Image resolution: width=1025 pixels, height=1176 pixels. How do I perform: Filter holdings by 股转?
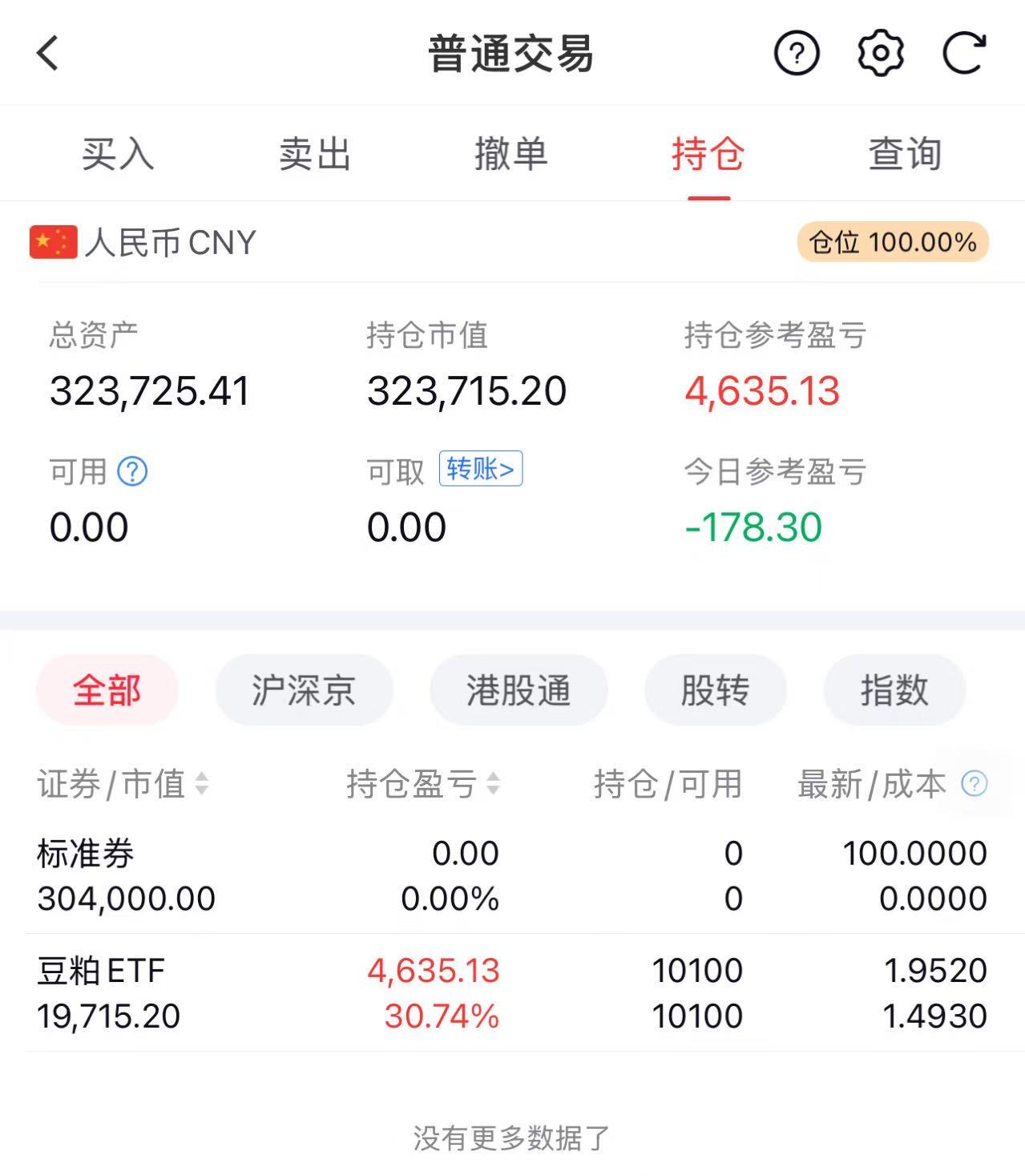pyautogui.click(x=715, y=690)
